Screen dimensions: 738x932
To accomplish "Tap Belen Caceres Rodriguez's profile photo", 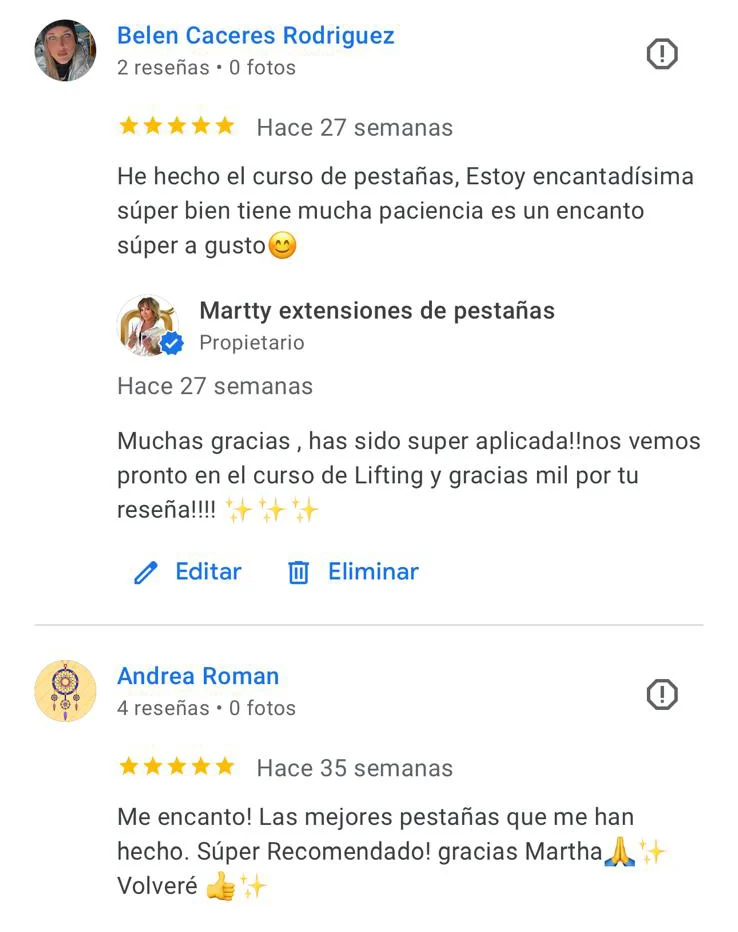I will tap(66, 51).
